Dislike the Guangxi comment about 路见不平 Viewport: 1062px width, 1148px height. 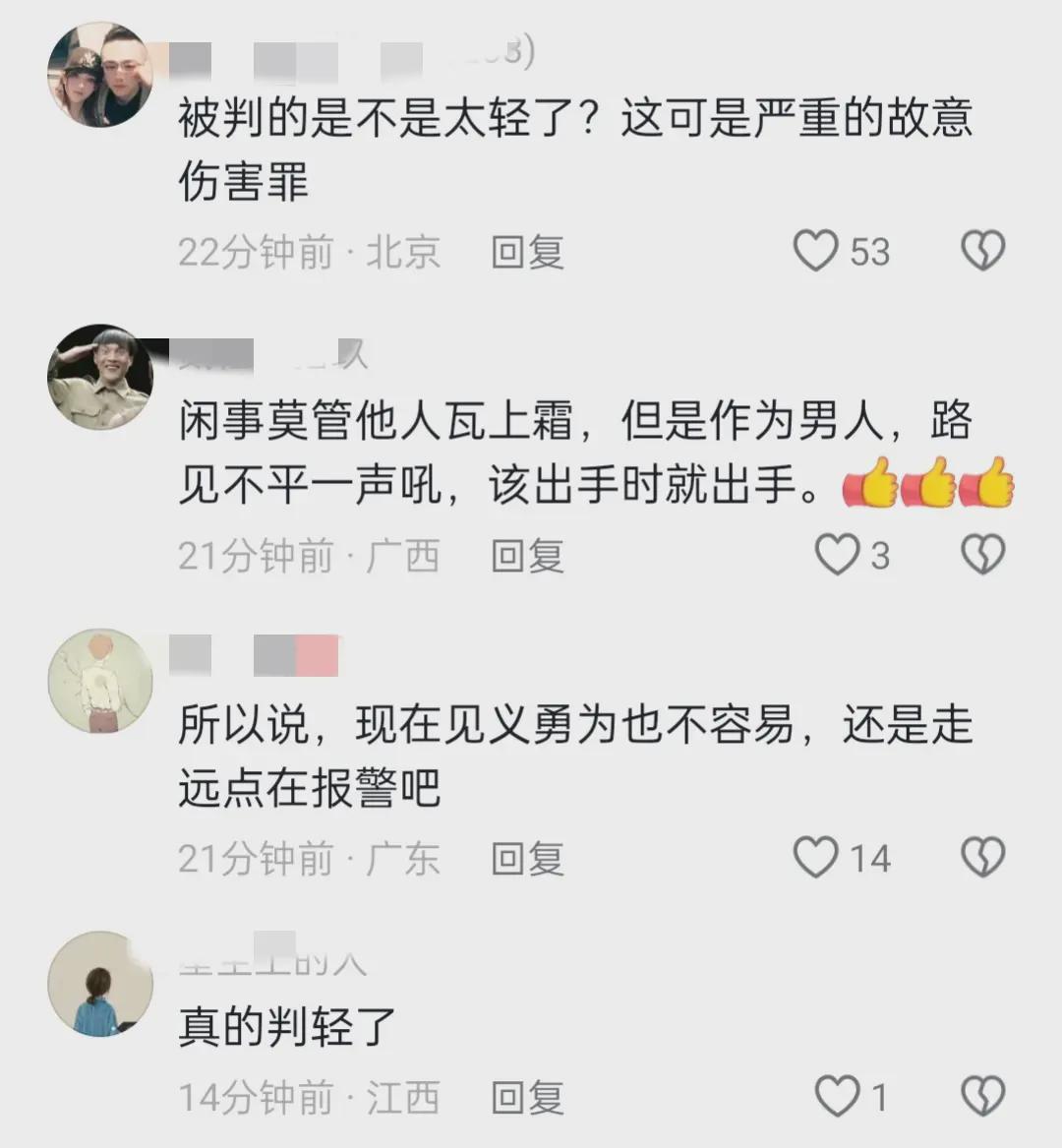[982, 556]
